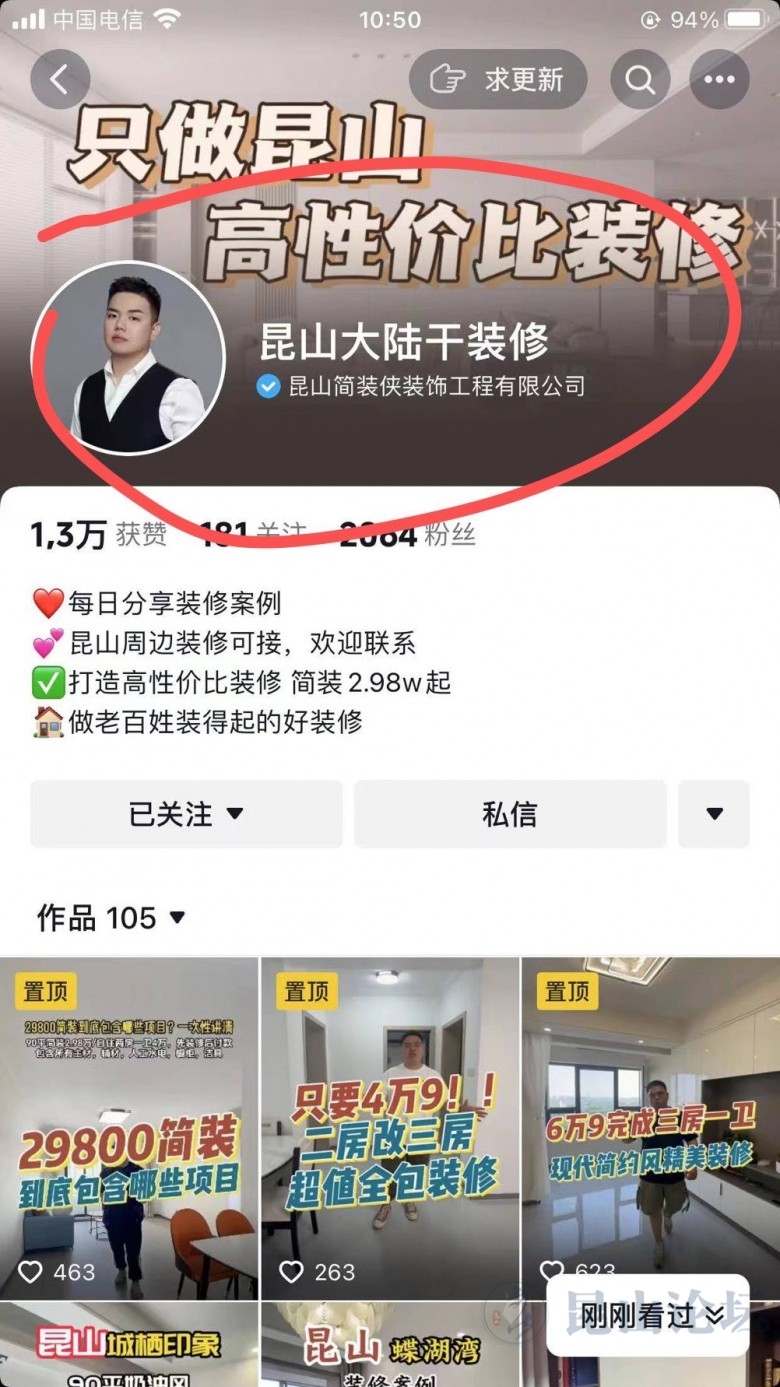Go back using the back arrow
The image size is (780, 1387).
pos(60,80)
